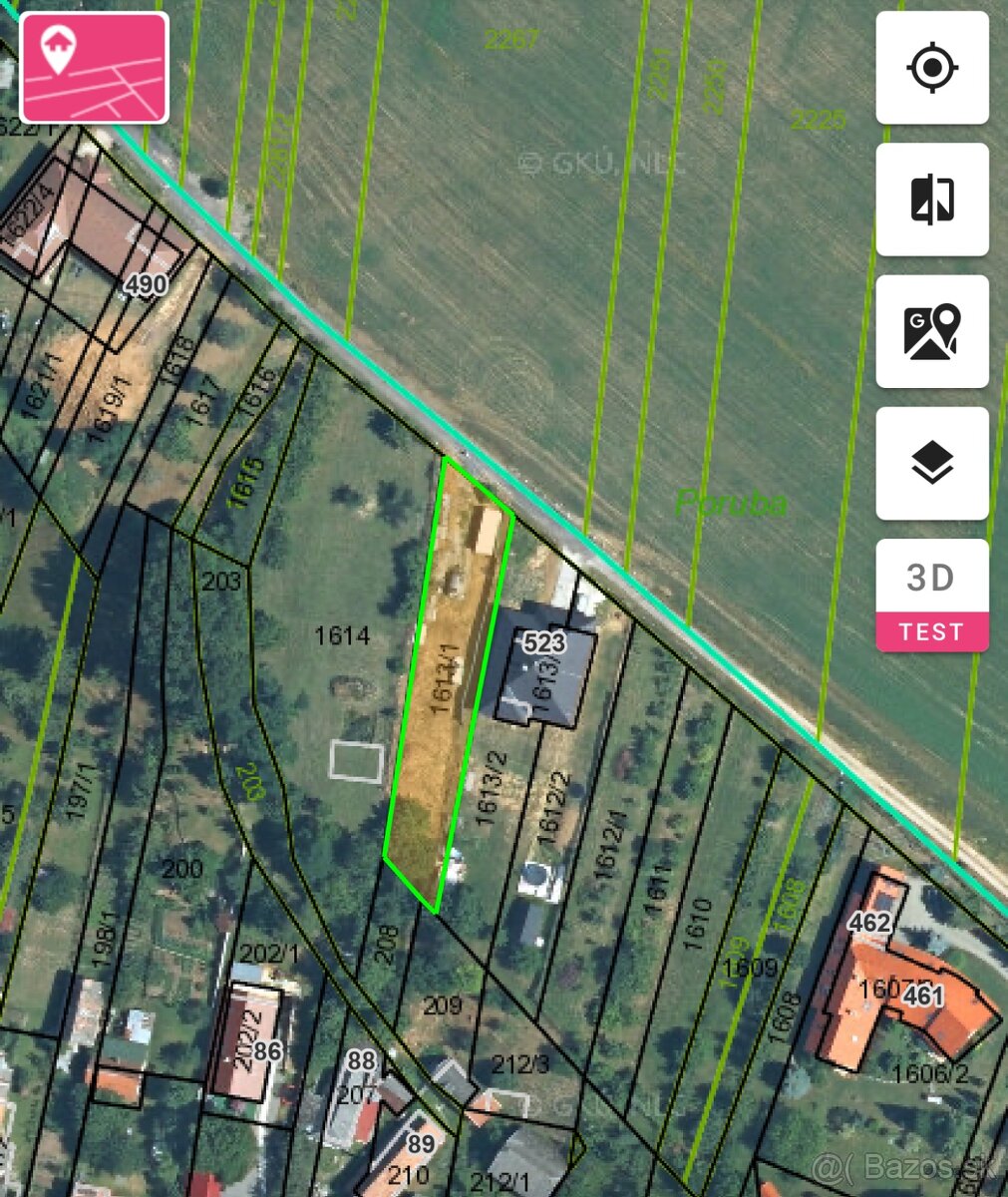The width and height of the screenshot is (1008, 1197).
Task: Tap the pink parcel map home button
Action: click(95, 68)
